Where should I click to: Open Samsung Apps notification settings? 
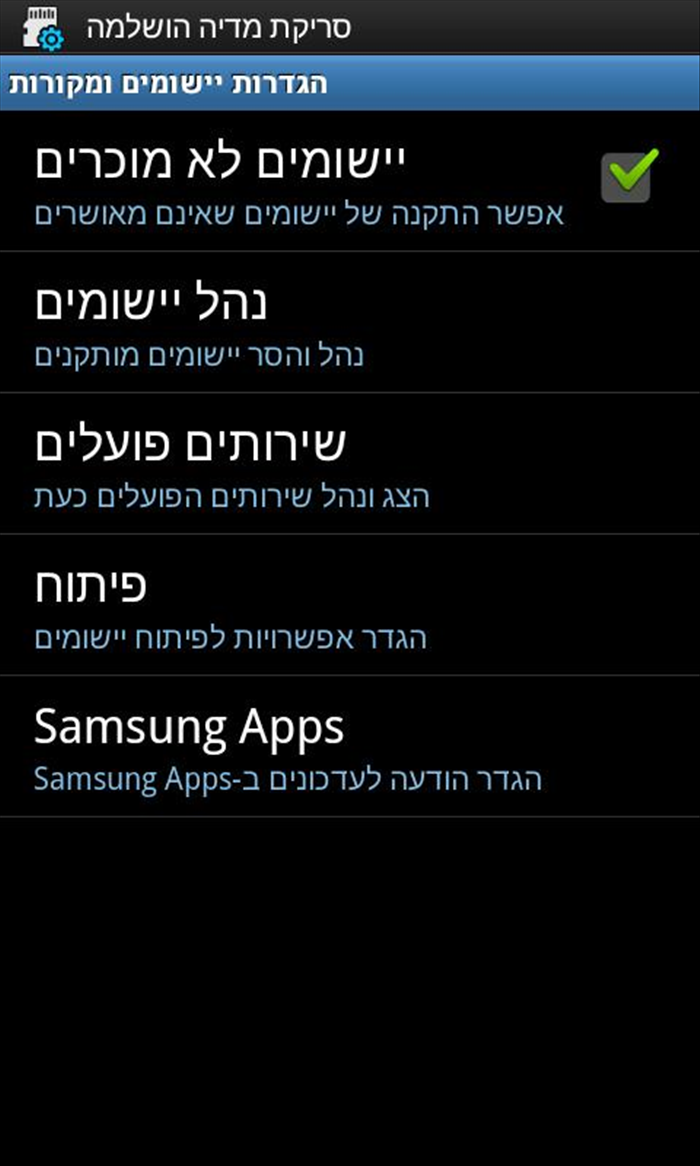pyautogui.click(x=350, y=746)
